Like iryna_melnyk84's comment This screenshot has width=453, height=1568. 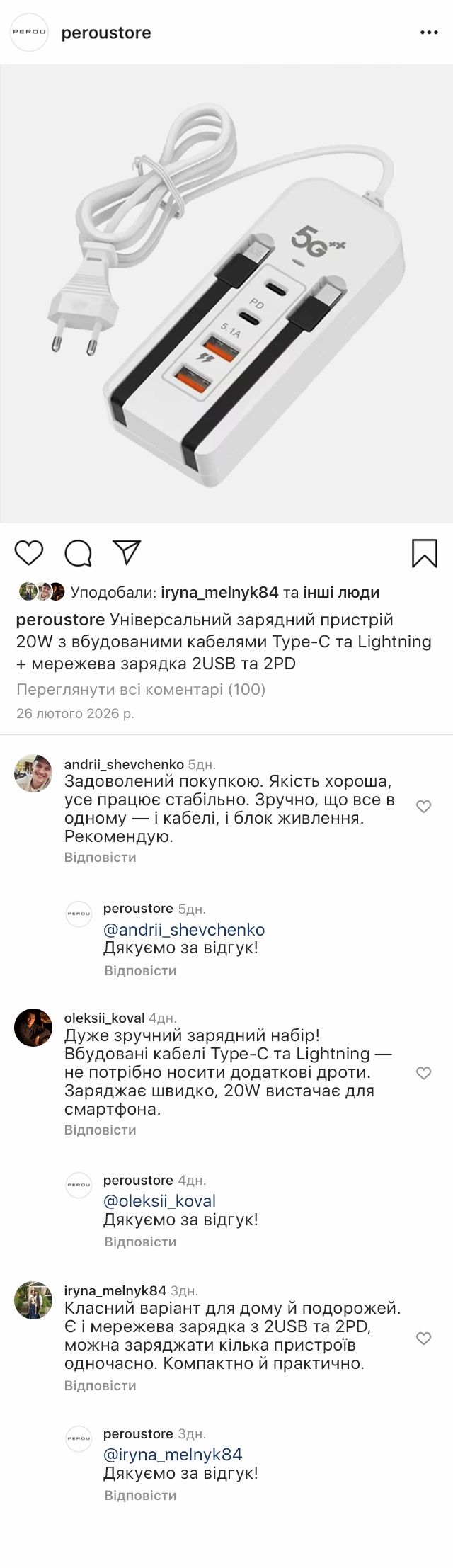click(x=423, y=1339)
